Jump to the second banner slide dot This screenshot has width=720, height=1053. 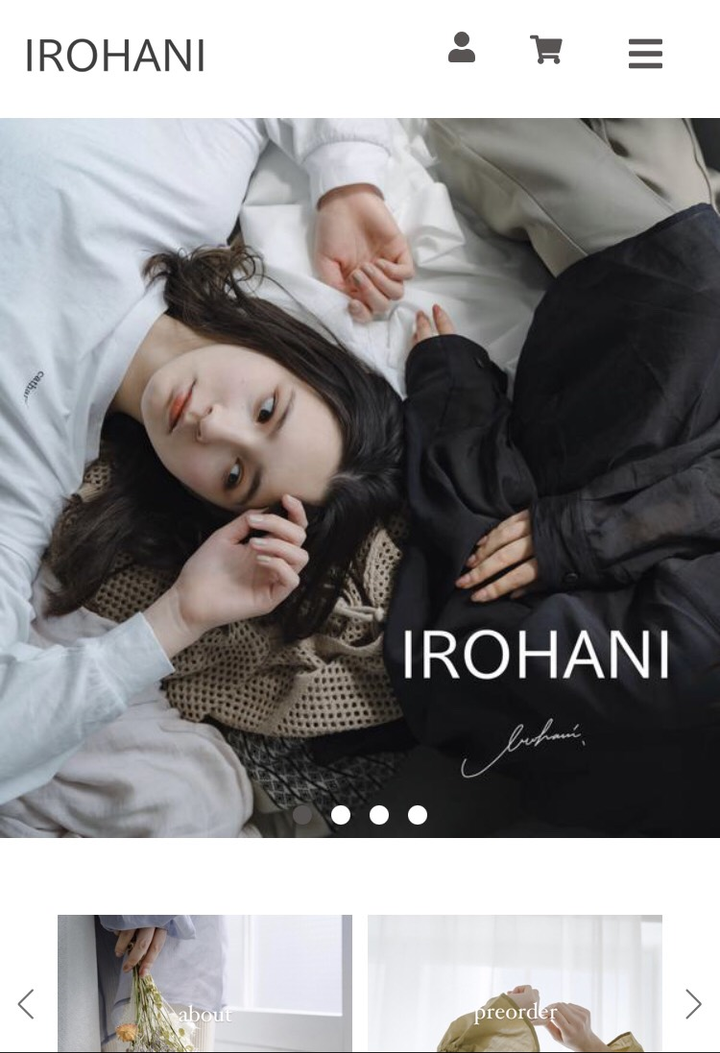coord(341,815)
